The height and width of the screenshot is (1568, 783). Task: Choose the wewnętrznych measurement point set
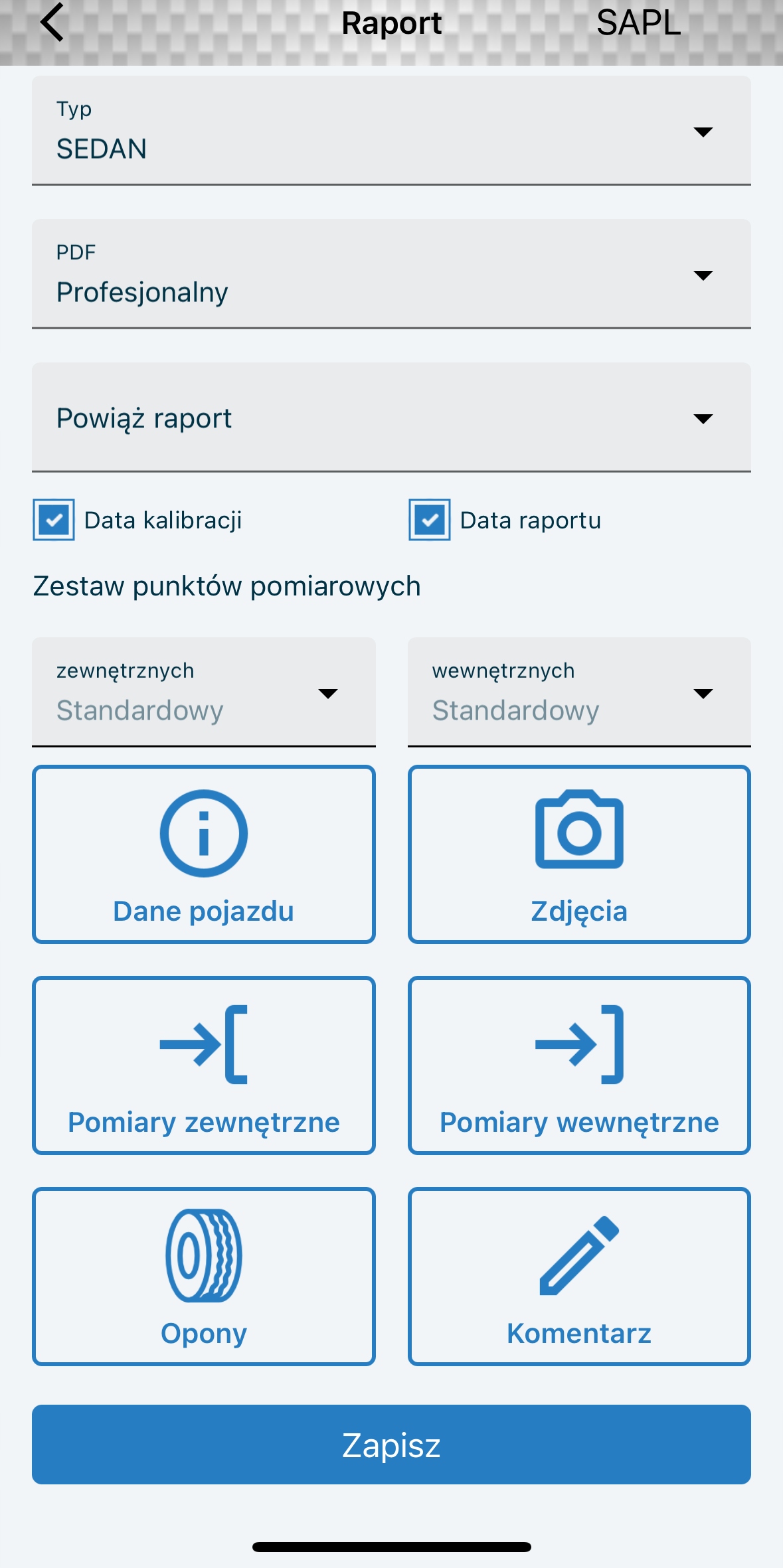(578, 692)
